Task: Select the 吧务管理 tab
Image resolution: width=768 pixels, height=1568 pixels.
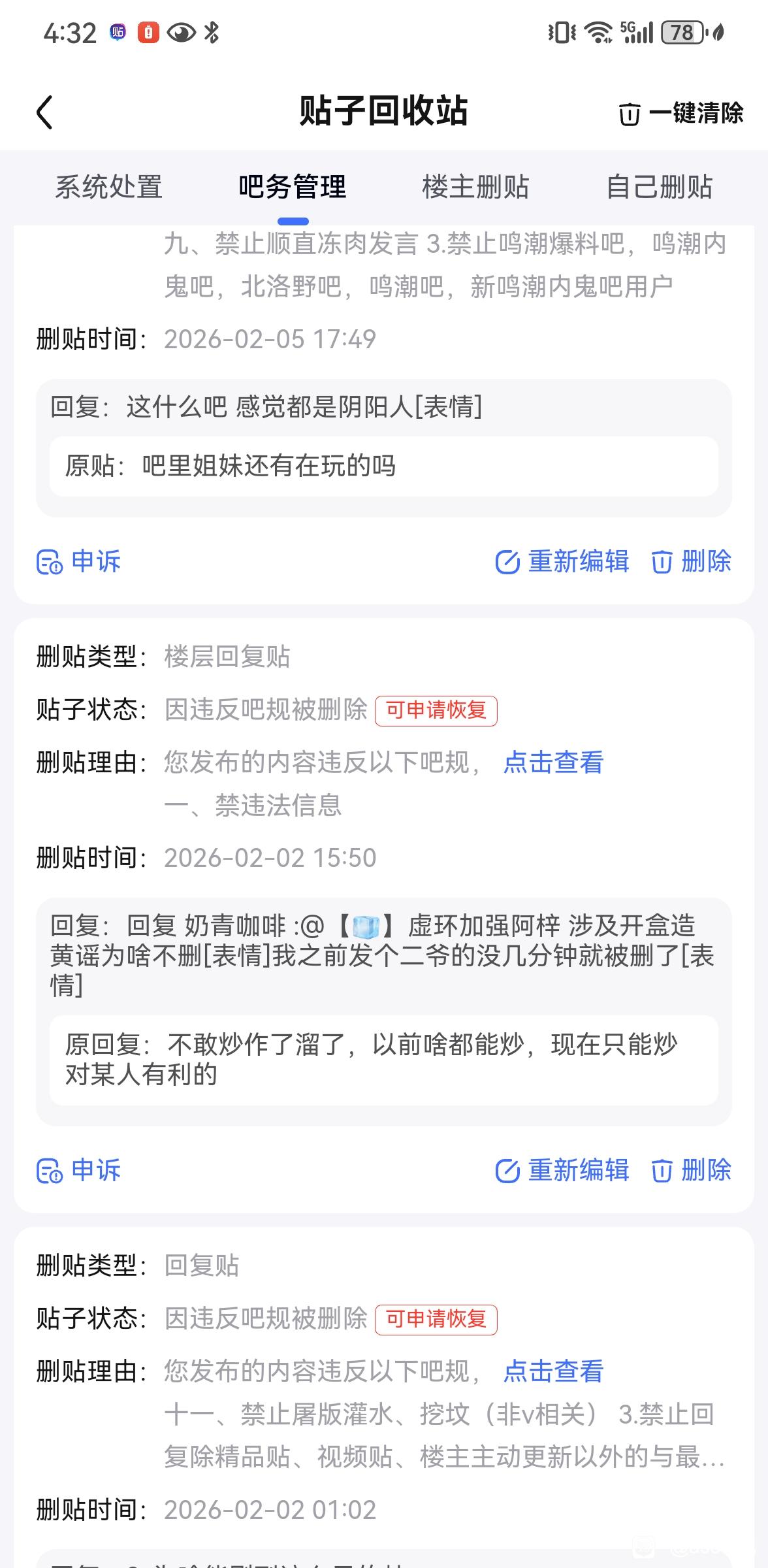Action: tap(292, 187)
